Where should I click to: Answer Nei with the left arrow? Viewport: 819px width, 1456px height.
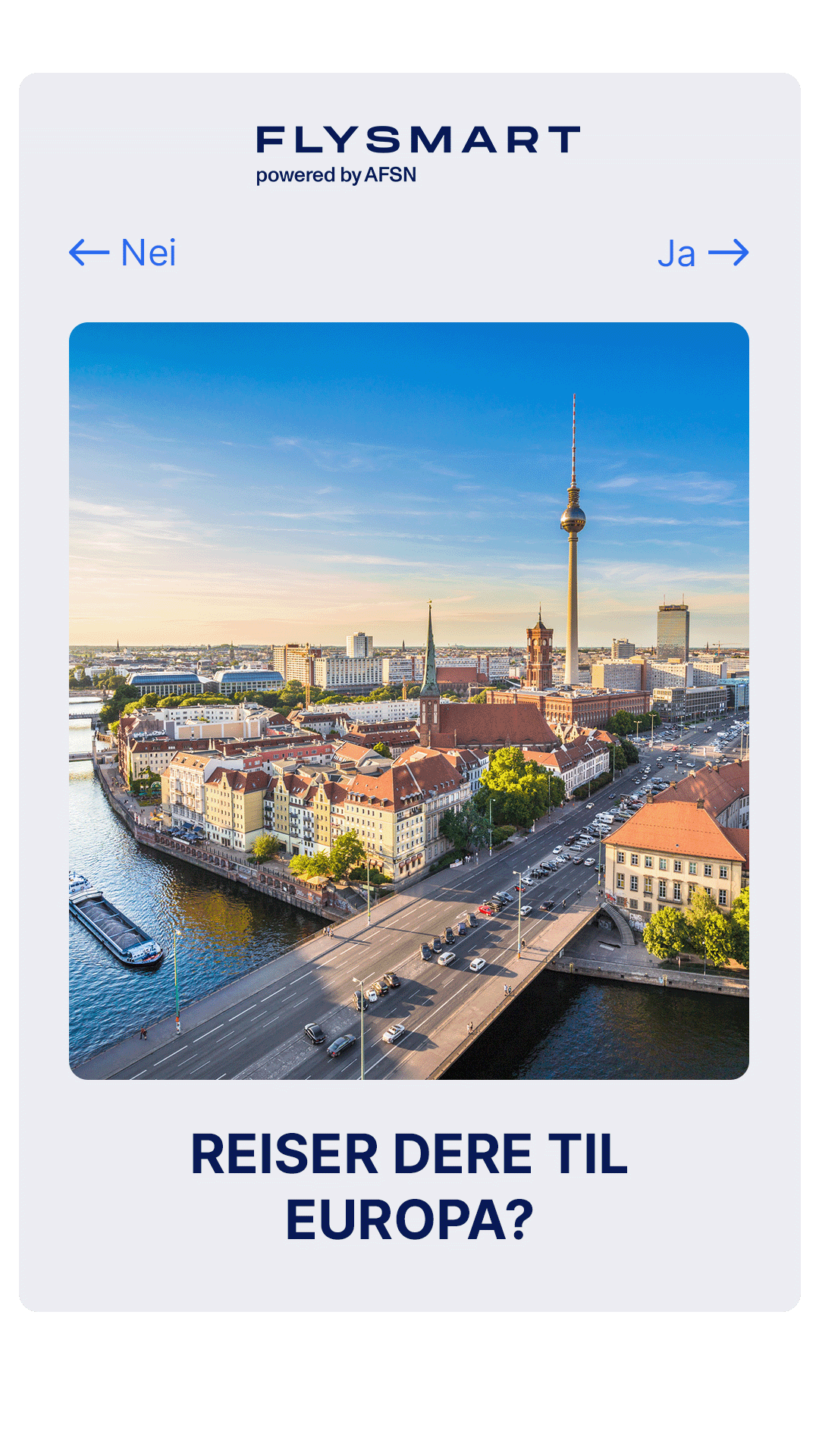click(122, 253)
